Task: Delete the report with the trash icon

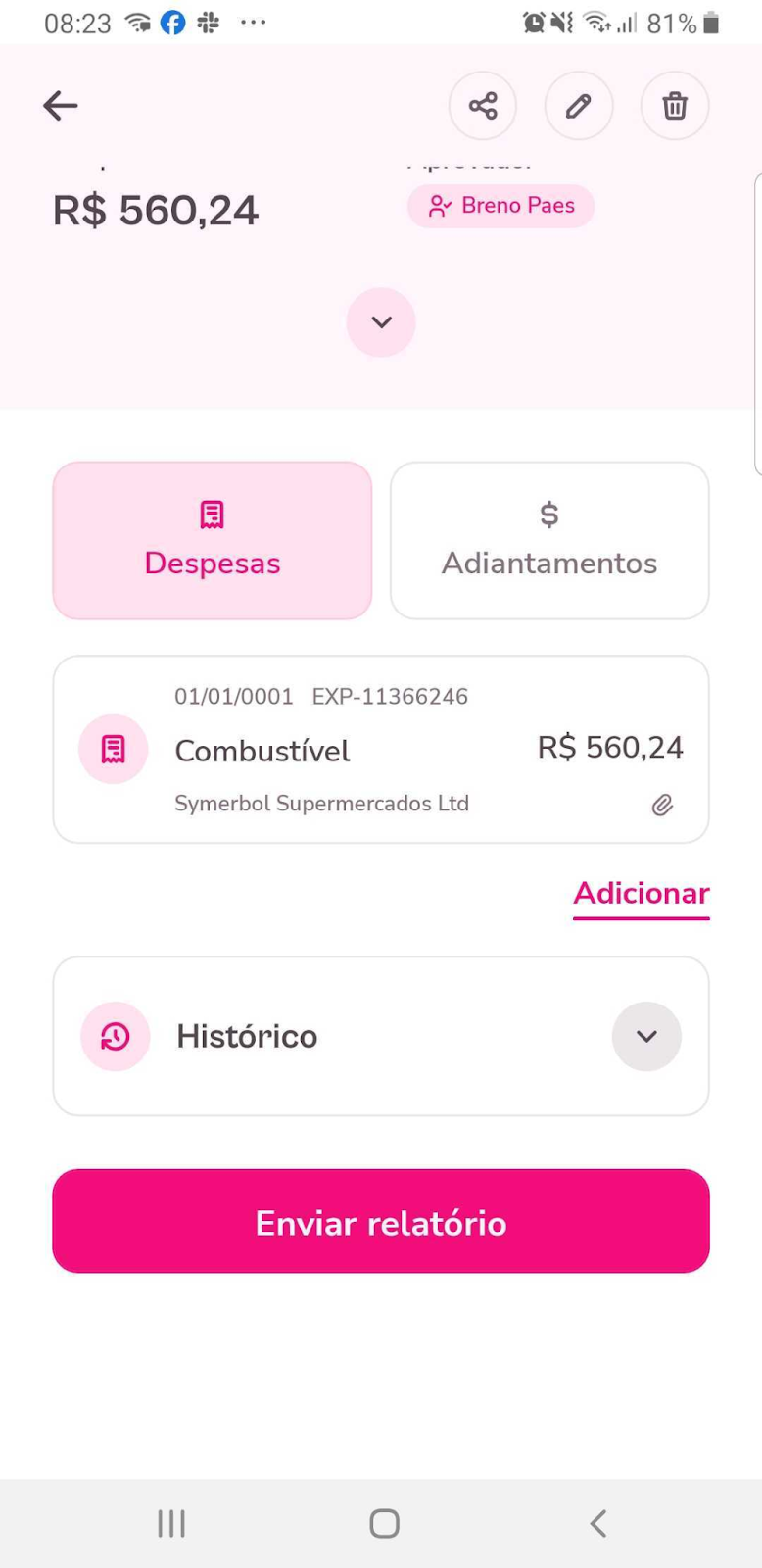Action: pos(675,106)
